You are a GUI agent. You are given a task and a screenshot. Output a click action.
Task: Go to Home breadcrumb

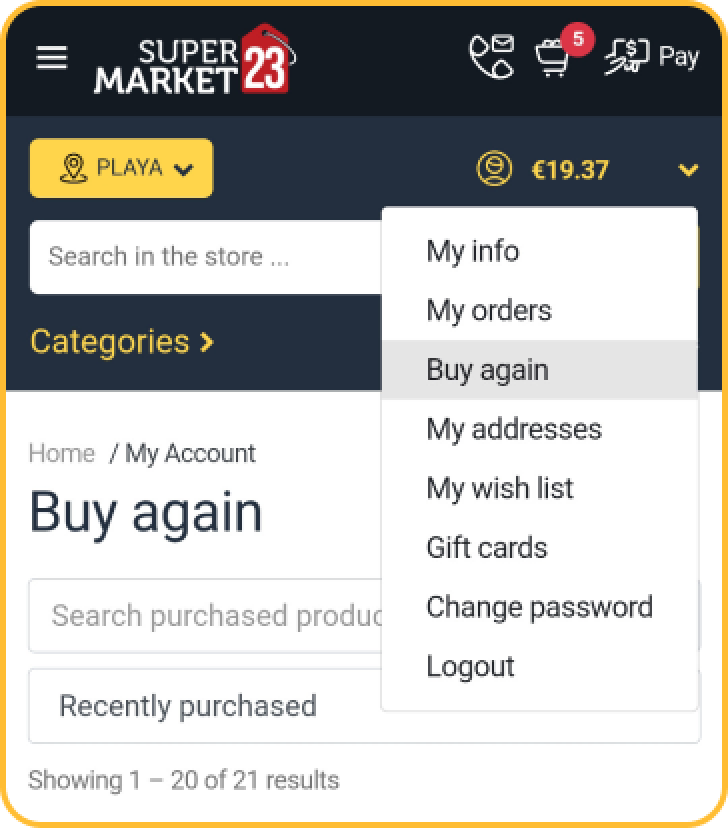click(61, 453)
